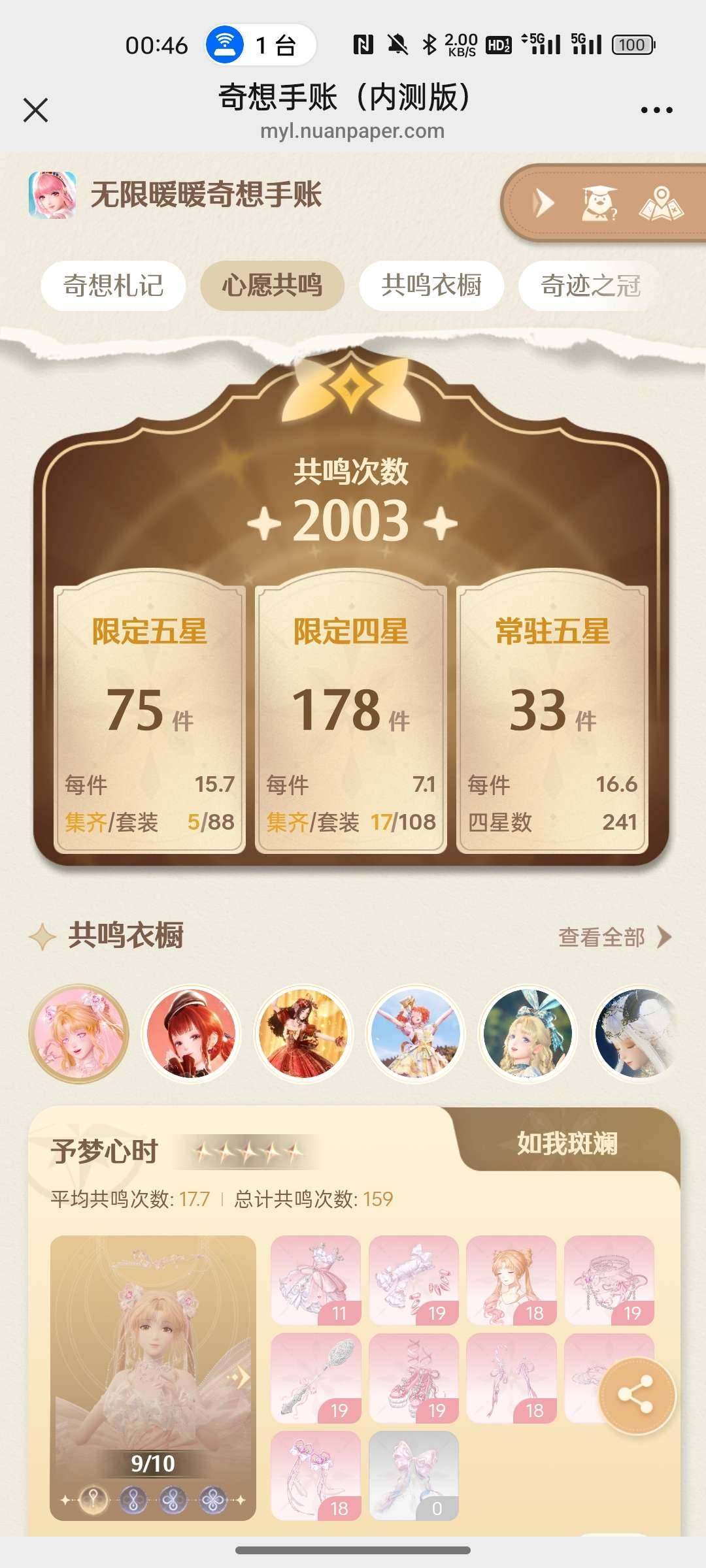Viewport: 706px width, 1568px height.
Task: Expand the arrow in the top-right panel
Action: pos(543,203)
